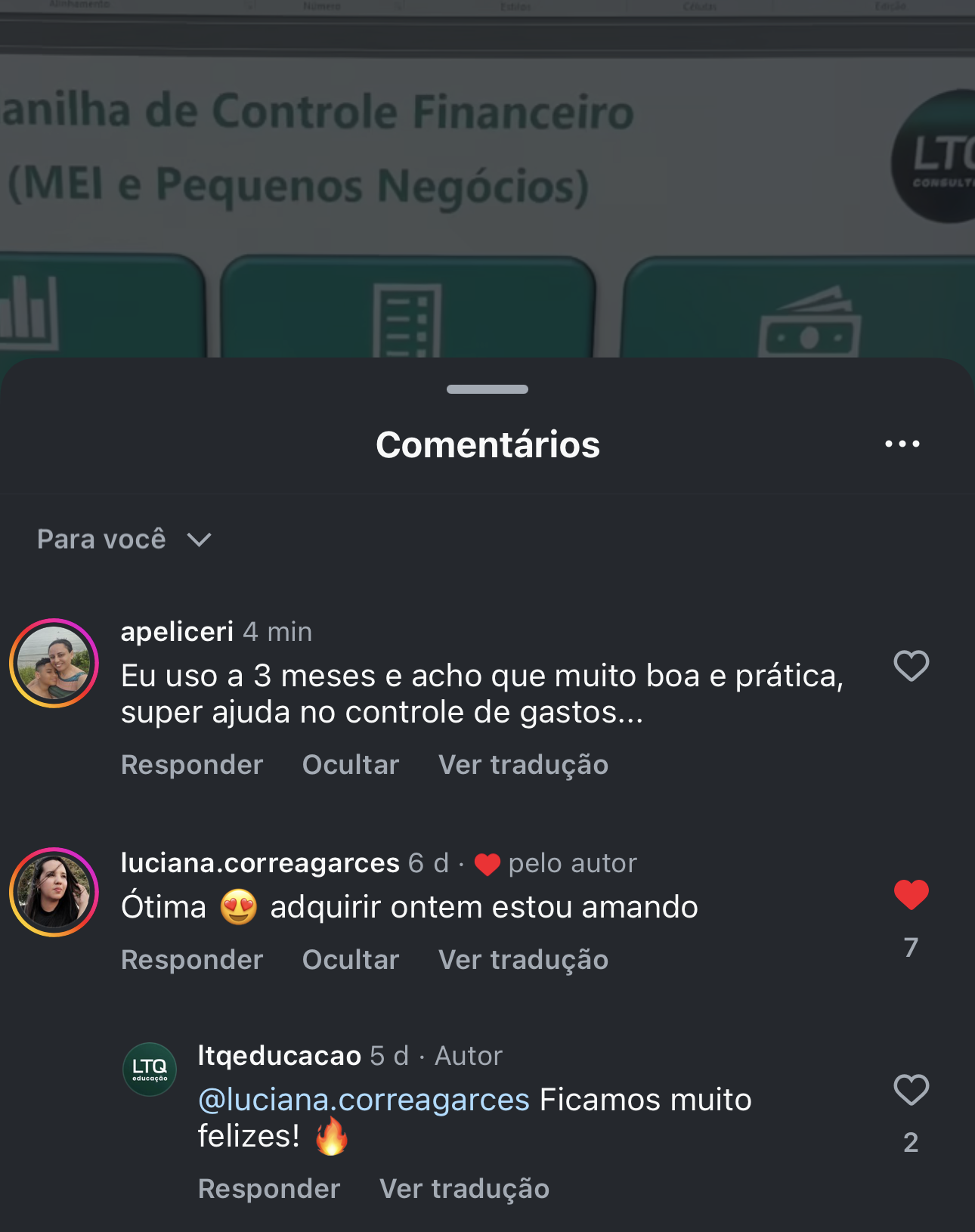The height and width of the screenshot is (1232, 975).
Task: Hide luciana.correagarces' comment with Ocultar
Action: click(351, 960)
